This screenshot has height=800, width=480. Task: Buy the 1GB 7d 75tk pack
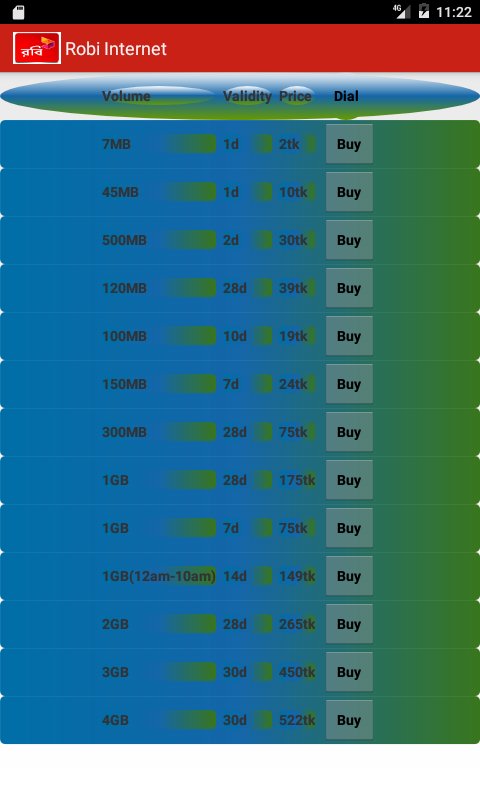click(349, 528)
